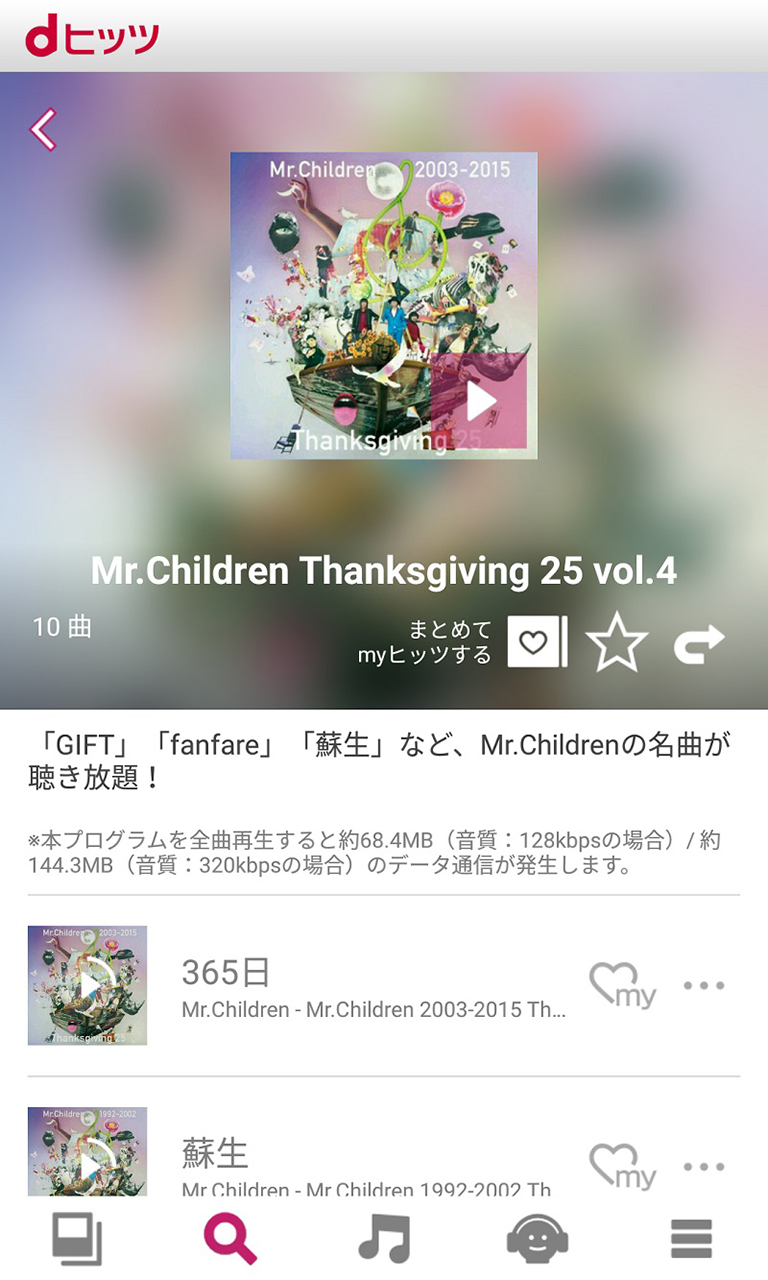Open the music note tab
768x1280 pixels.
tap(384, 1240)
